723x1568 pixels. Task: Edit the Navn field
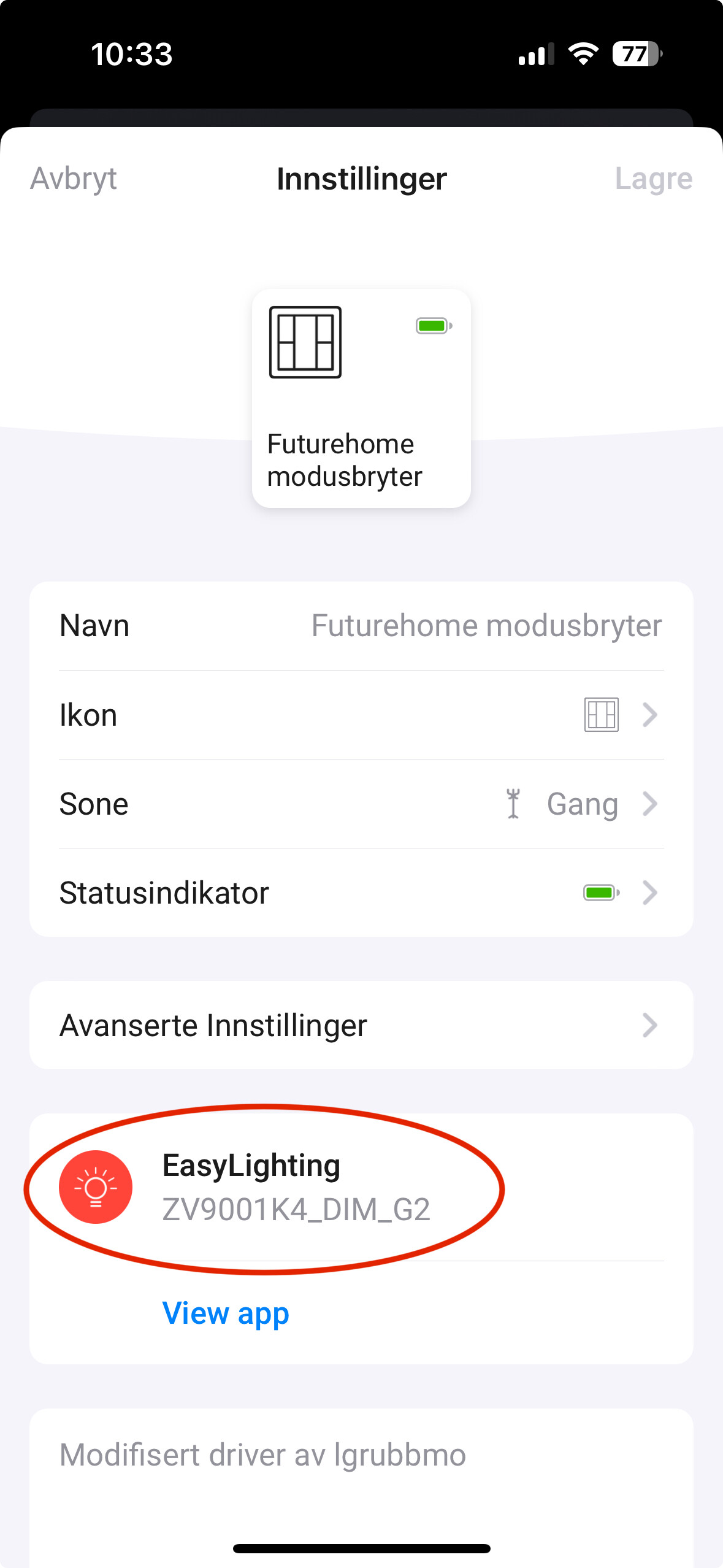(x=486, y=626)
